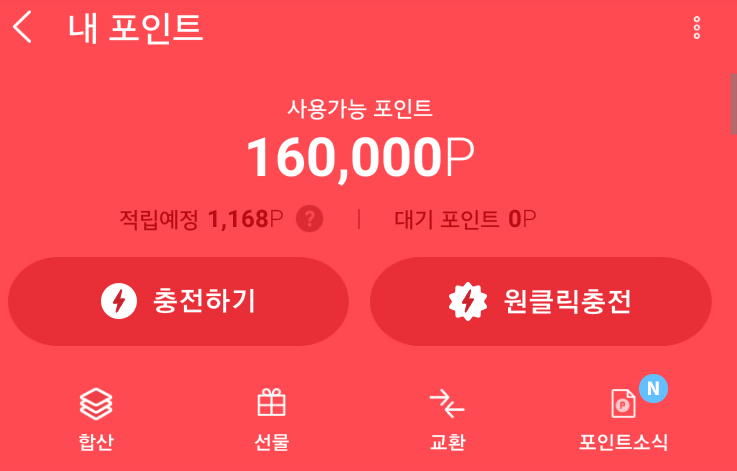Select the 원클릭충전 button
Image resolution: width=737 pixels, height=471 pixels.
(540, 301)
